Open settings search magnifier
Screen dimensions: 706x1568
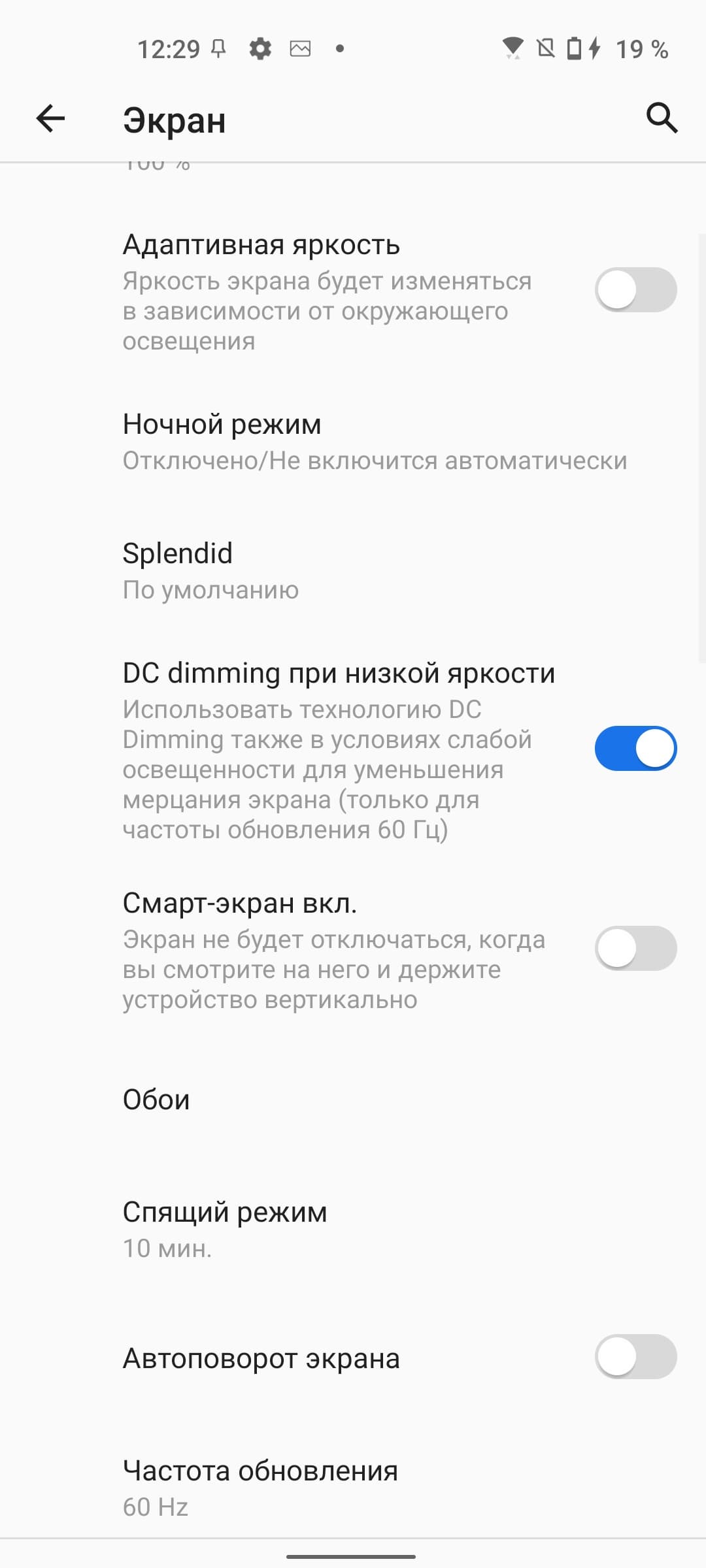[x=662, y=118]
